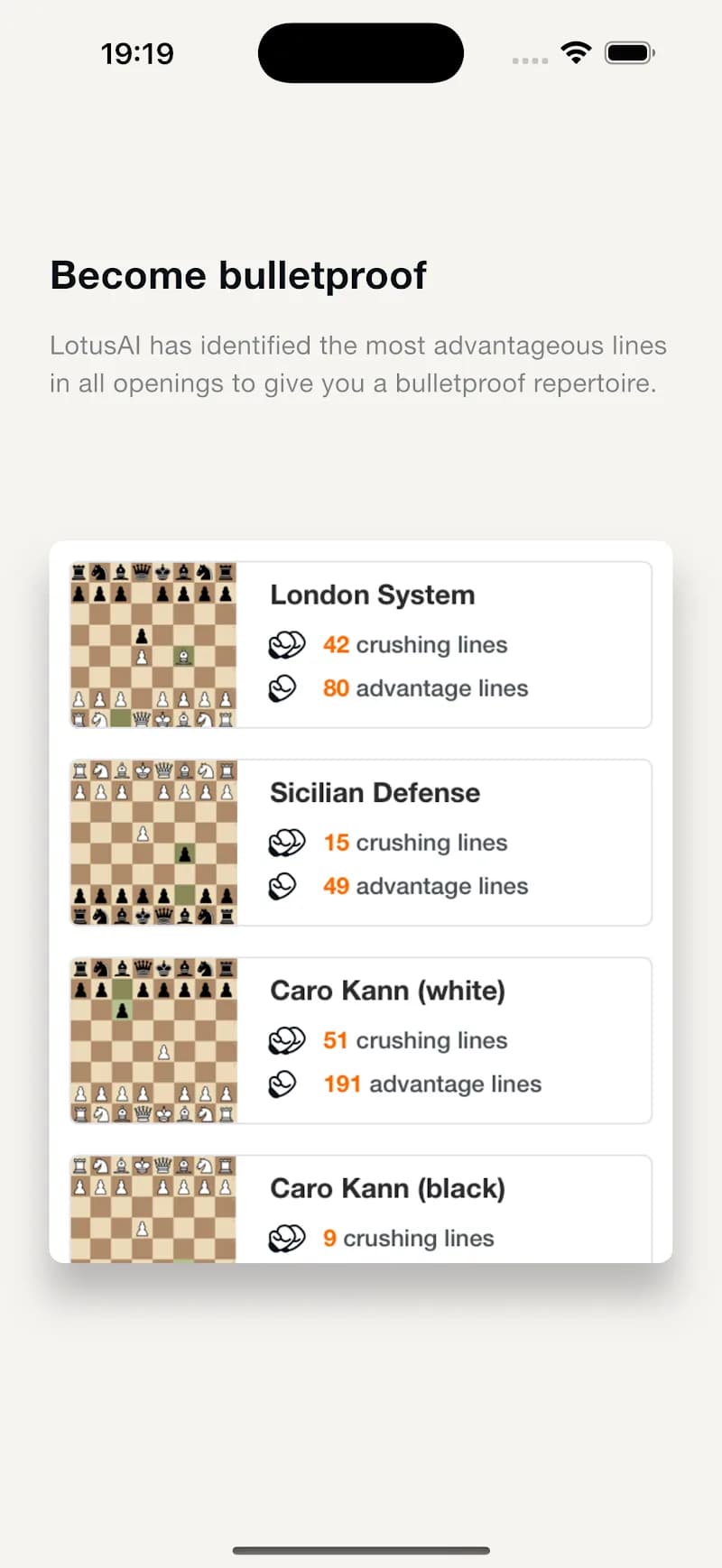Click the Caro Kann (black) title
Image resolution: width=722 pixels, height=1568 pixels.
point(387,1188)
